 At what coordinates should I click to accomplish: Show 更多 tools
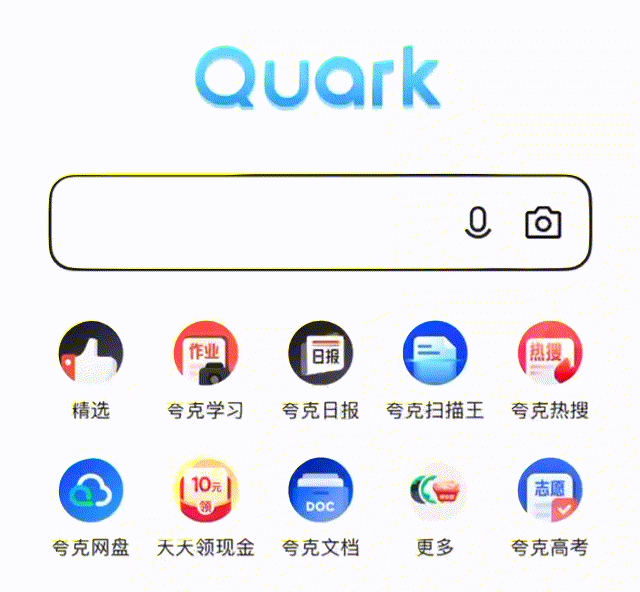[x=434, y=491]
